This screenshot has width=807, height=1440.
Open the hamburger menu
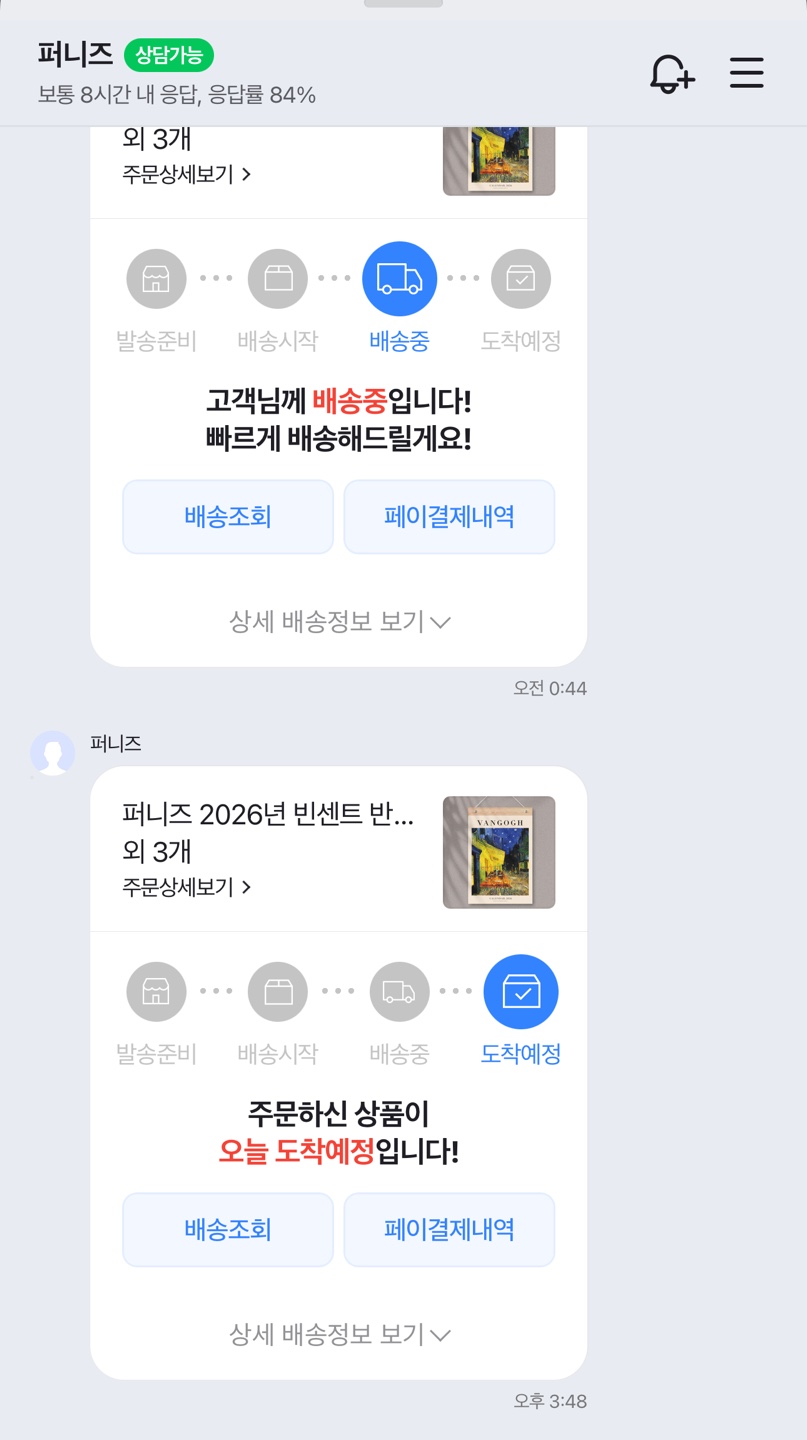coord(746,73)
